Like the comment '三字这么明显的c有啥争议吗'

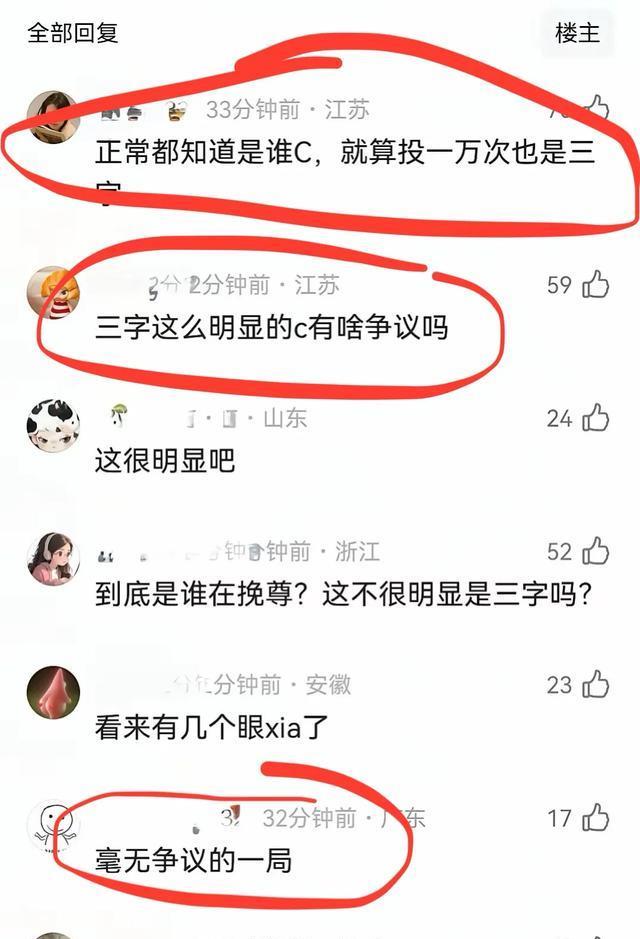coord(596,286)
